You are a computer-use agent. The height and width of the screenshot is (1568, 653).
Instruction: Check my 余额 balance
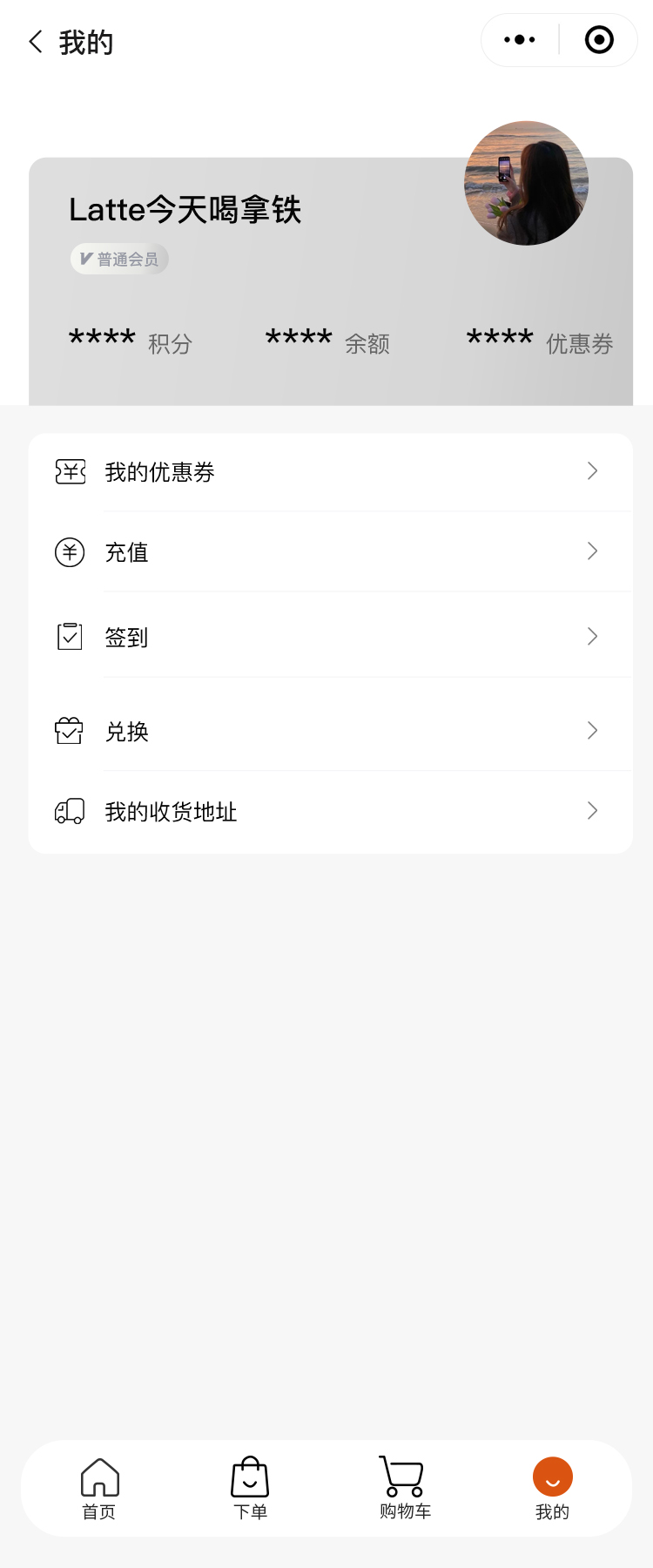(x=327, y=341)
